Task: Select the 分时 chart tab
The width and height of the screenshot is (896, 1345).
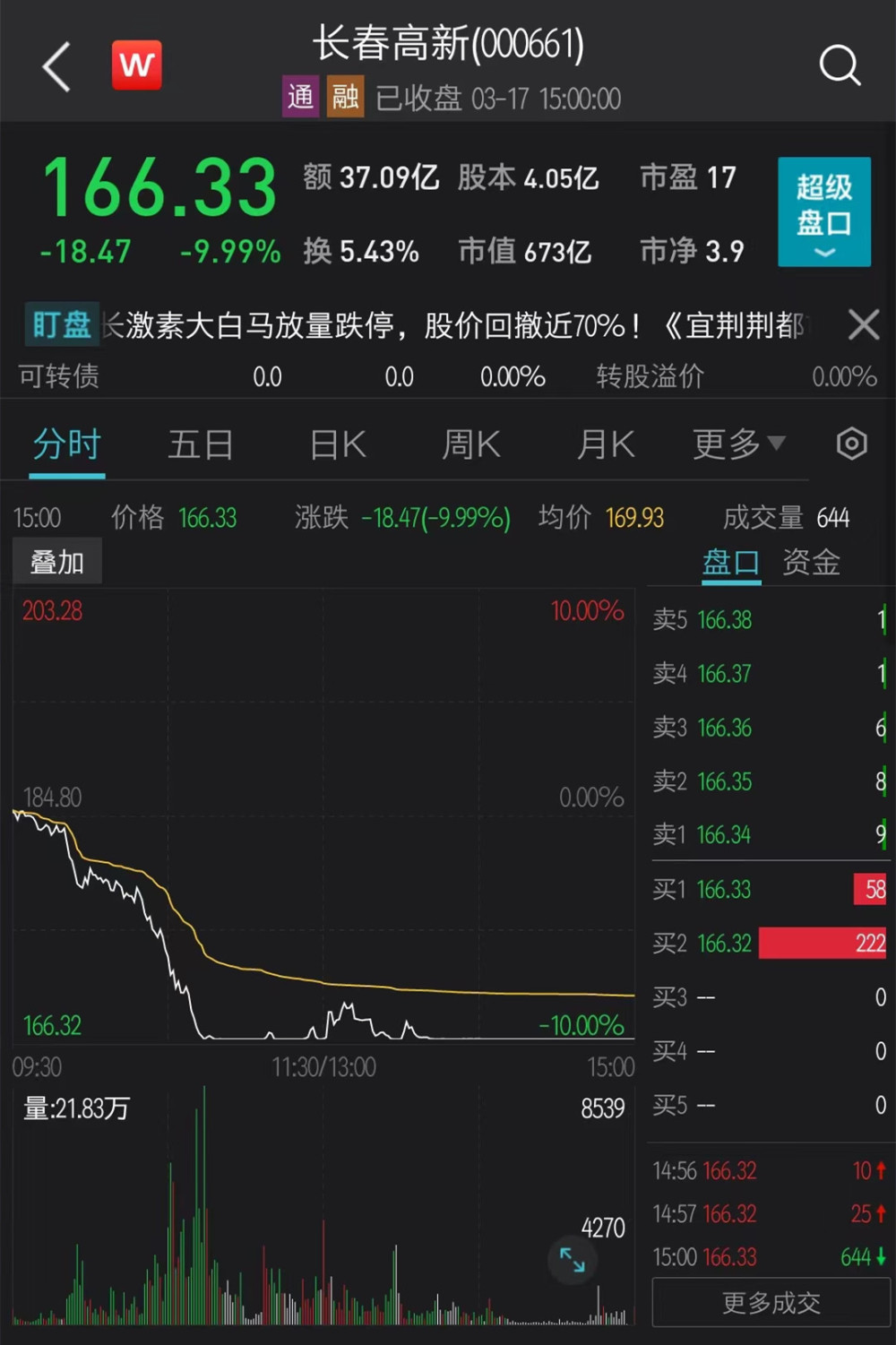Action: coord(67,444)
